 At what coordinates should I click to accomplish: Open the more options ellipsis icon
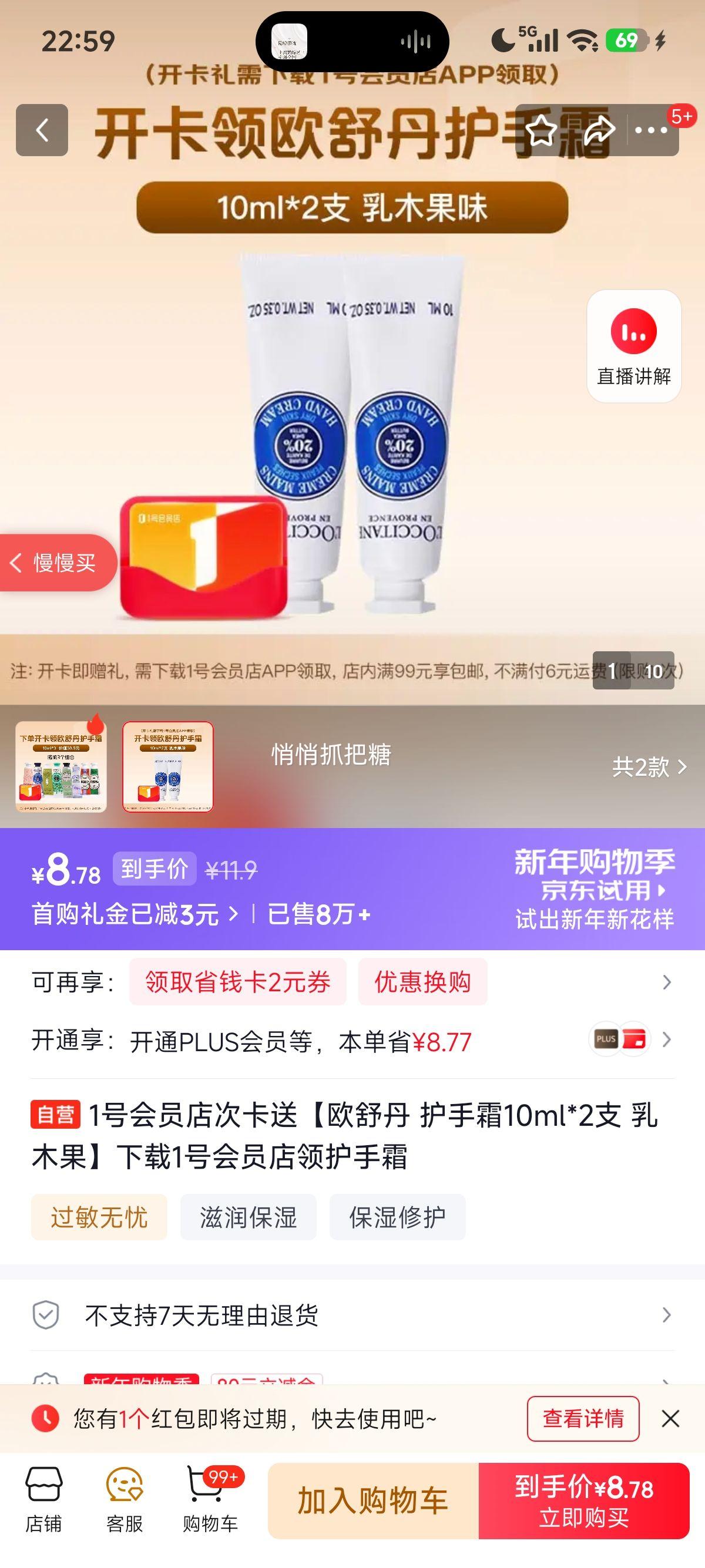tap(649, 131)
